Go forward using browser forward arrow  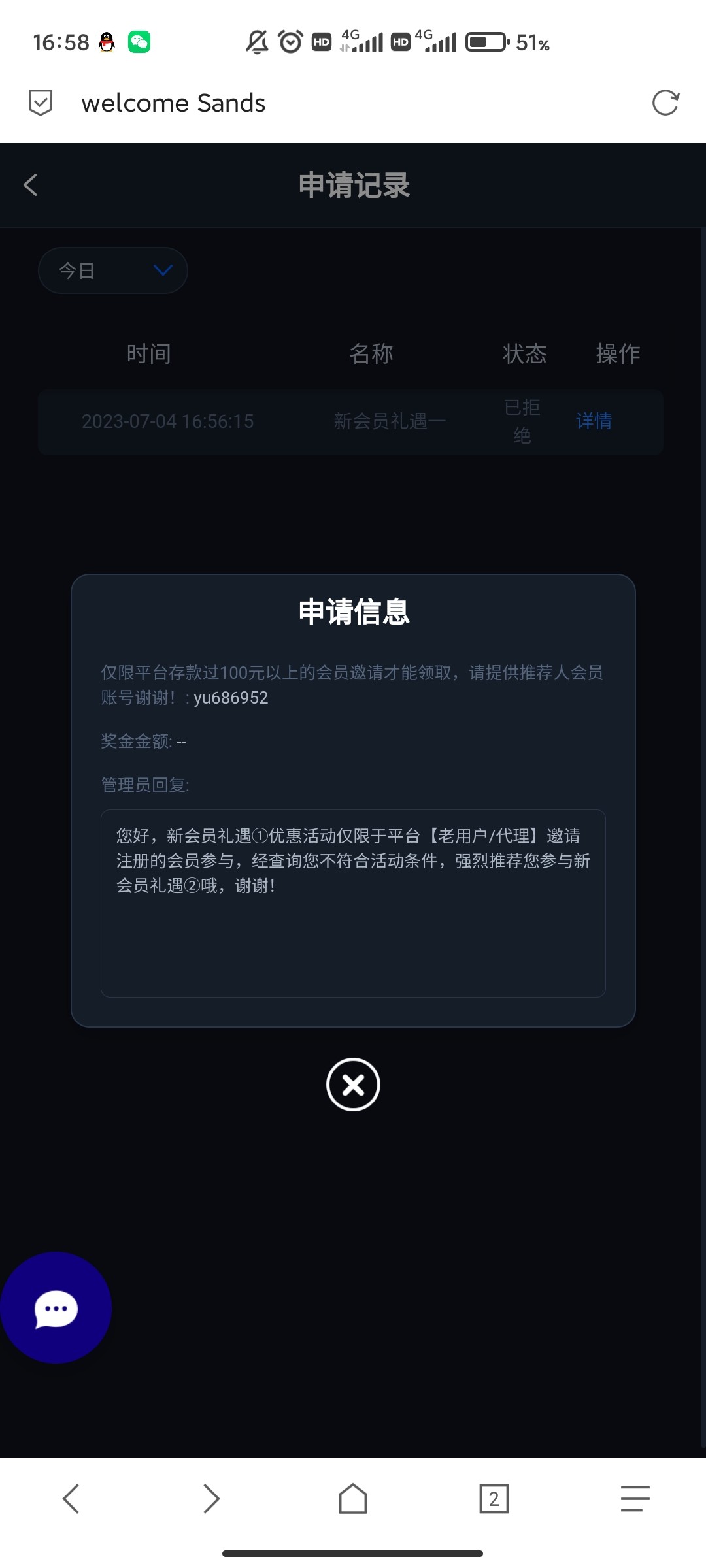coord(212,1499)
